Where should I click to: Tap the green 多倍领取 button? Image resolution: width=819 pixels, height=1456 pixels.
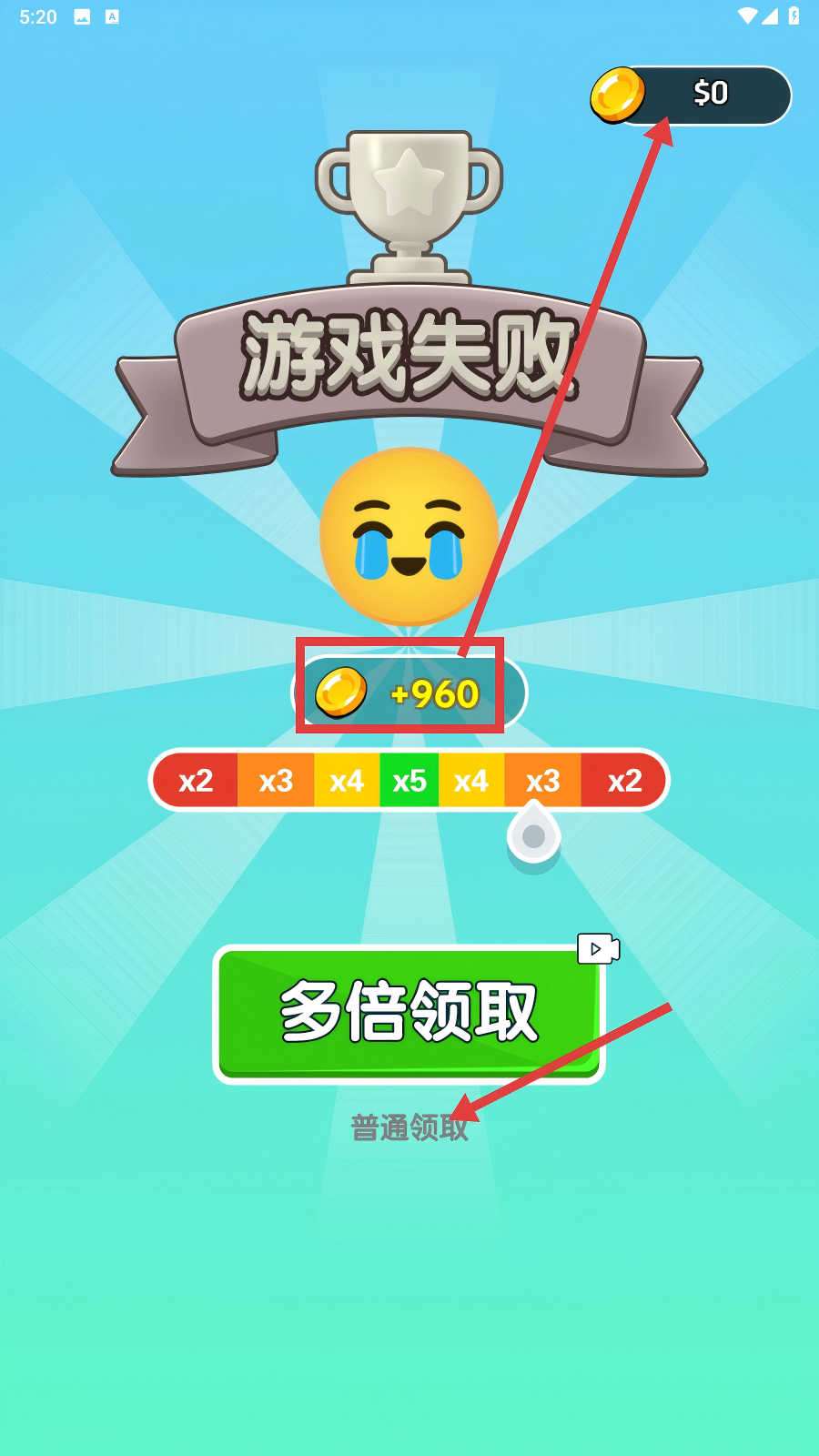pos(409,1014)
